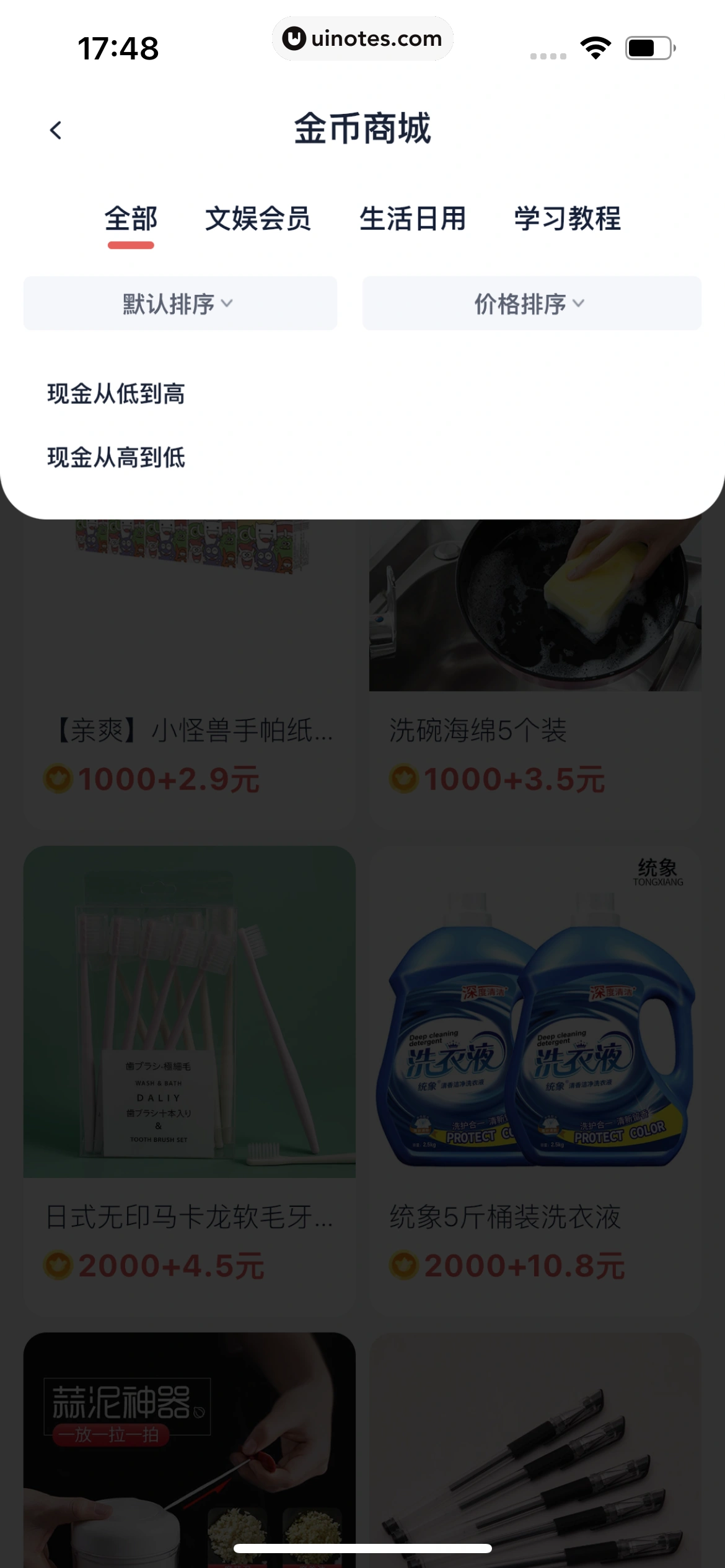
Task: Go back from 金币商城
Action: tap(56, 130)
